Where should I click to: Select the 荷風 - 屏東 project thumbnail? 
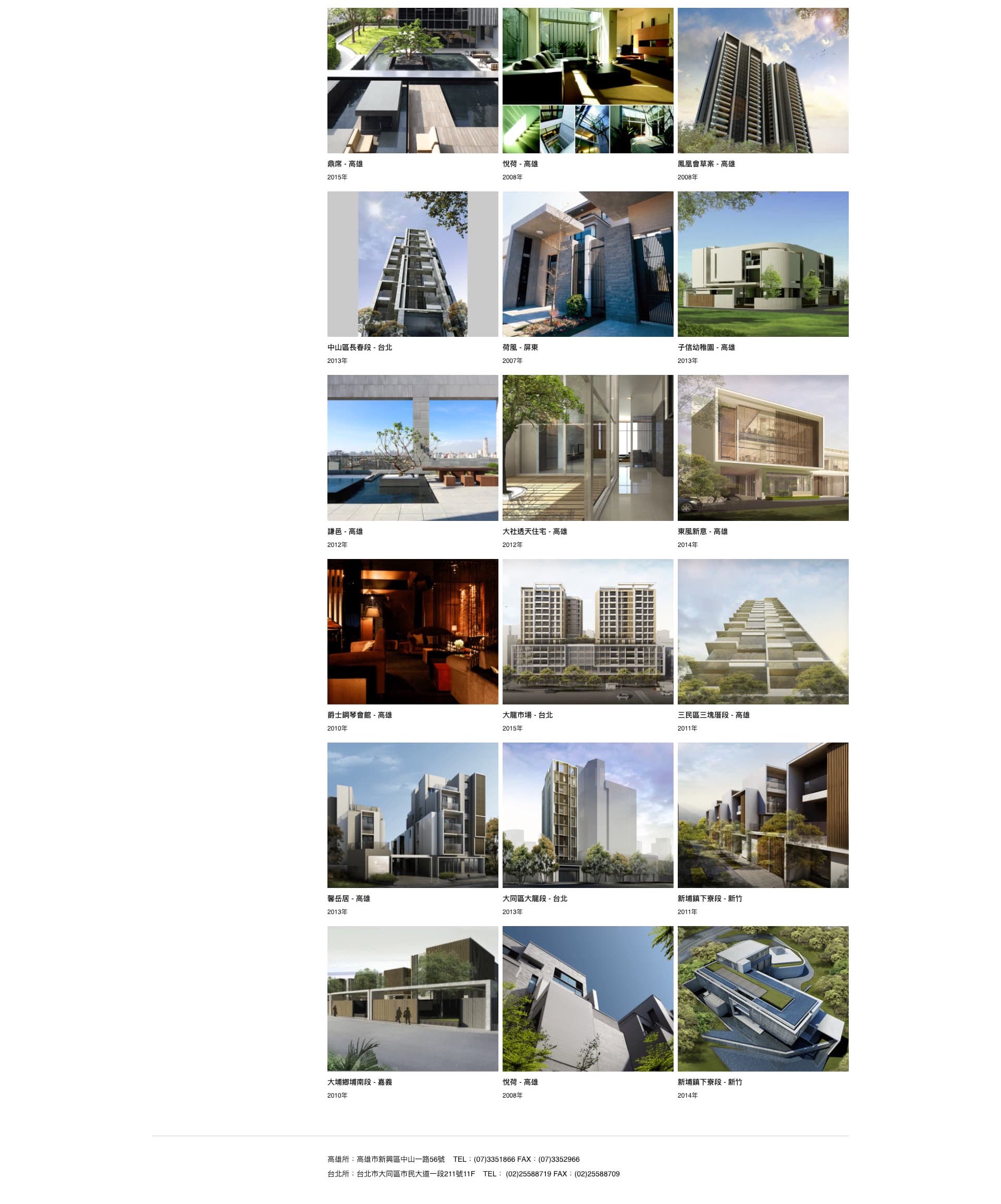point(588,264)
